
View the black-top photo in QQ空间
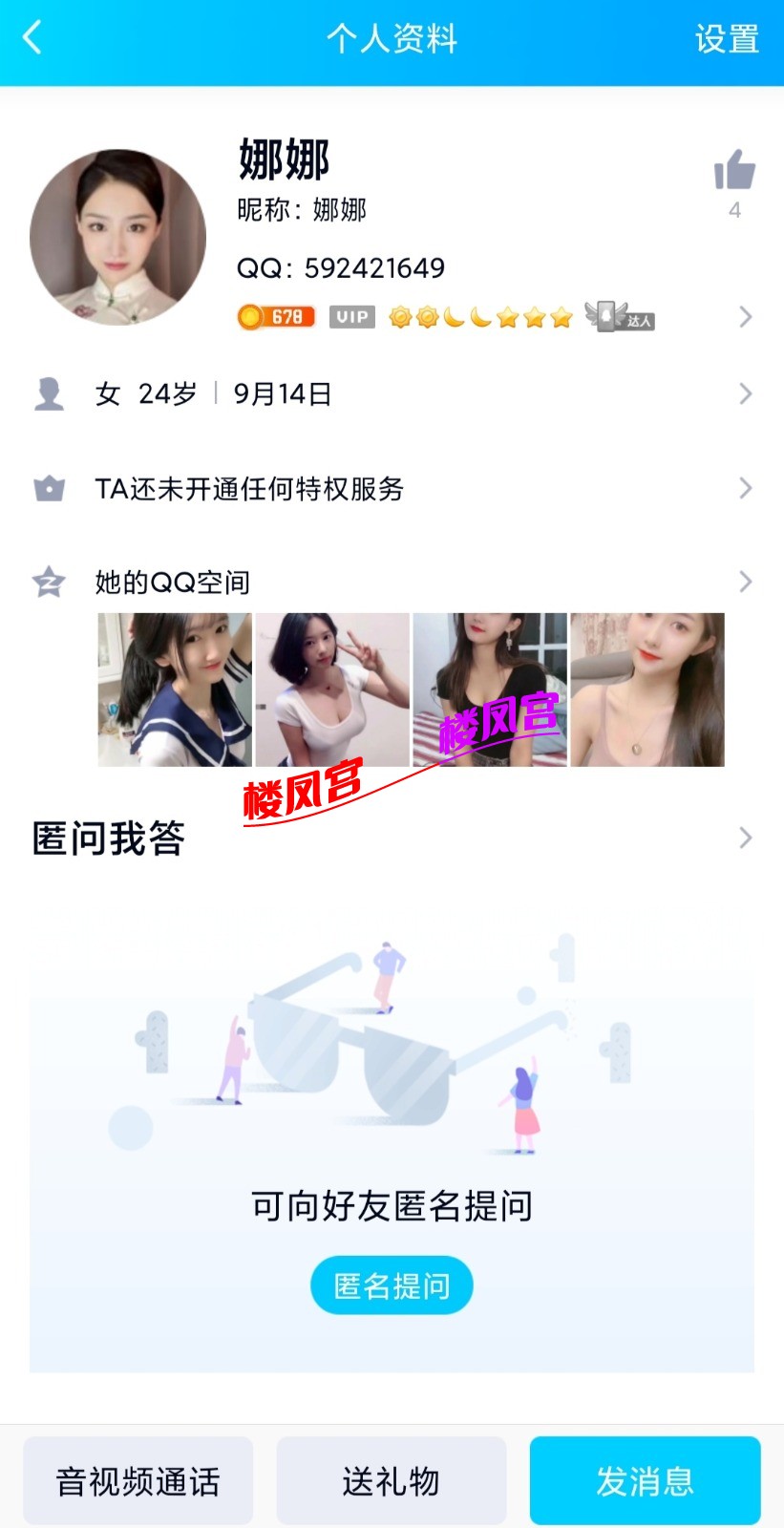(489, 690)
